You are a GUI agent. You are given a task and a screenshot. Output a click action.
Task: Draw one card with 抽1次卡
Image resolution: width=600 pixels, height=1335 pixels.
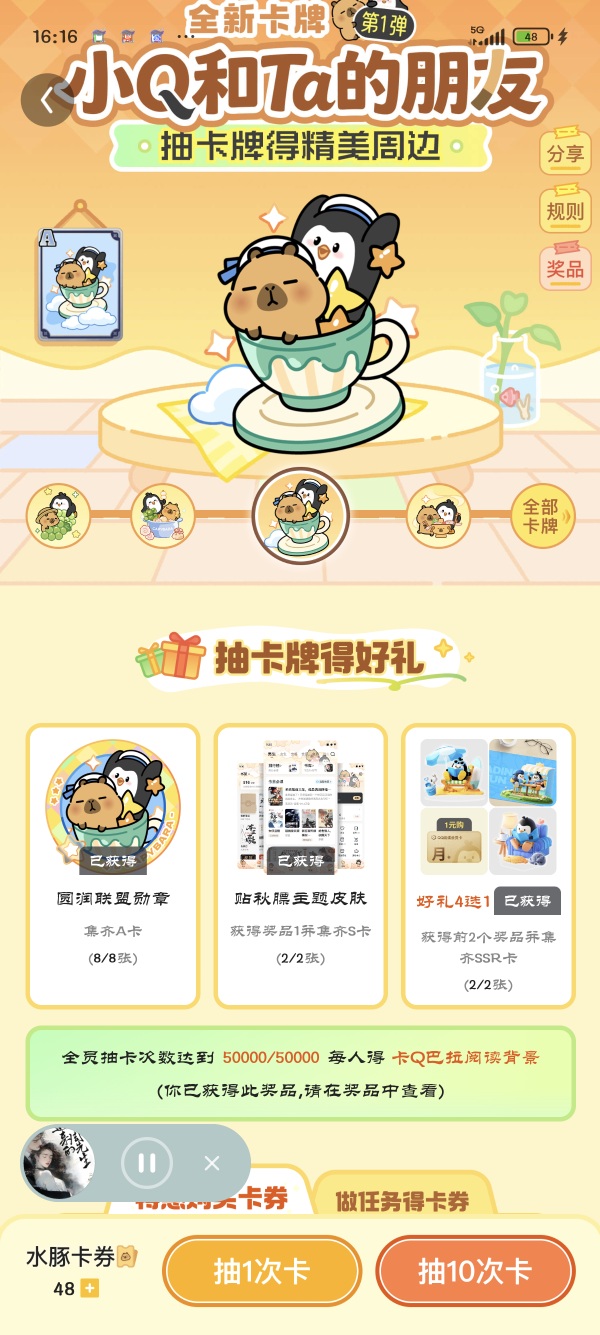[x=262, y=1271]
